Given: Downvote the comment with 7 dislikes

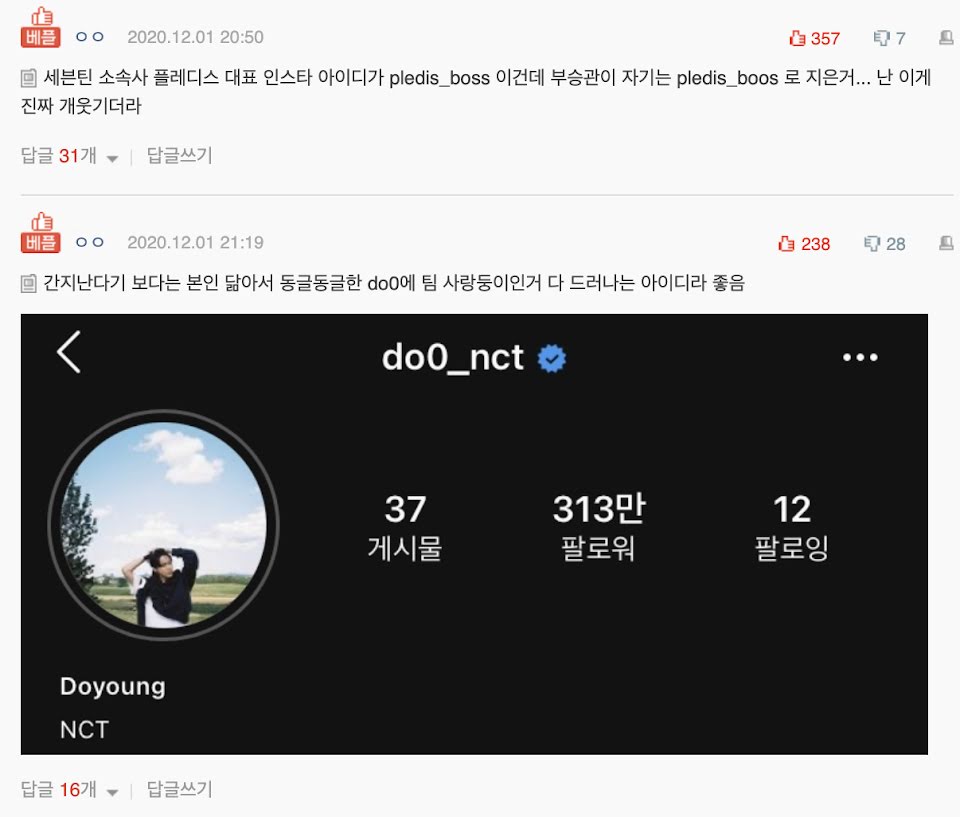Looking at the screenshot, I should (x=889, y=39).
